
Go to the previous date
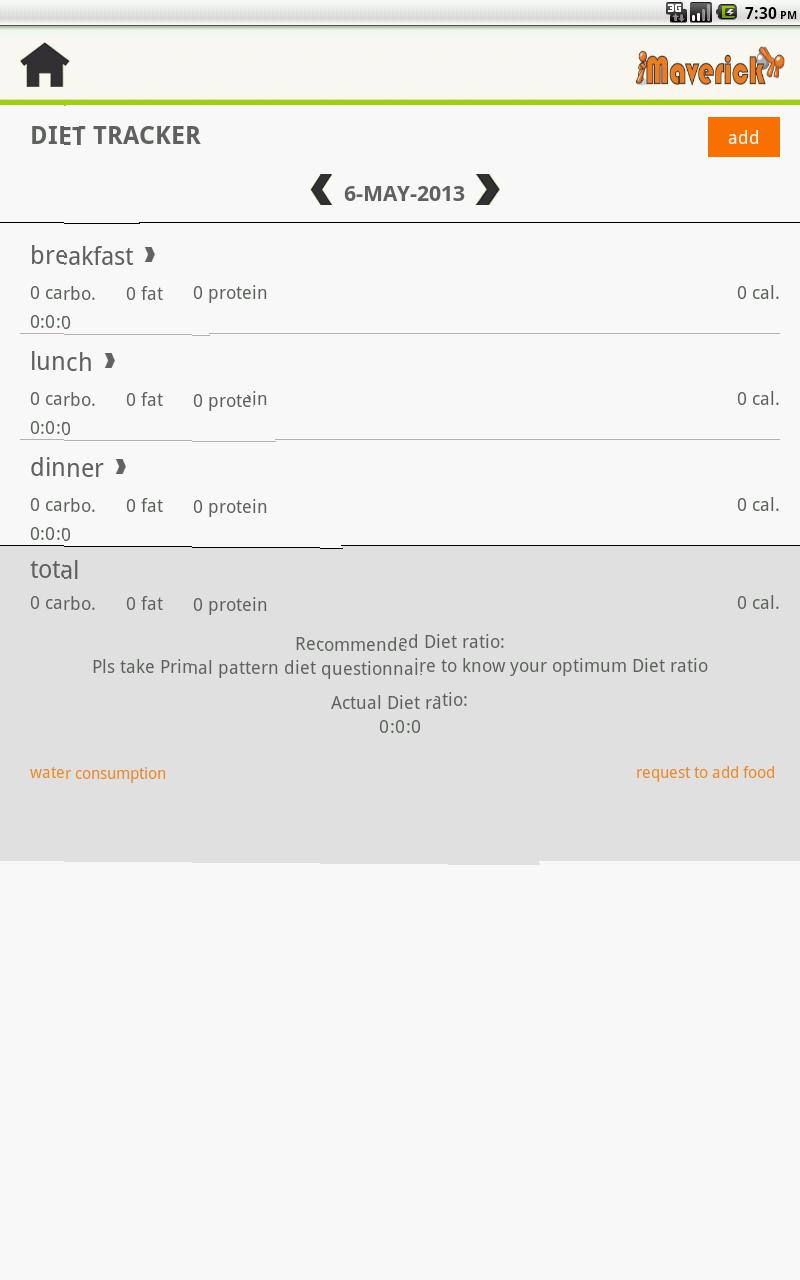(321, 190)
